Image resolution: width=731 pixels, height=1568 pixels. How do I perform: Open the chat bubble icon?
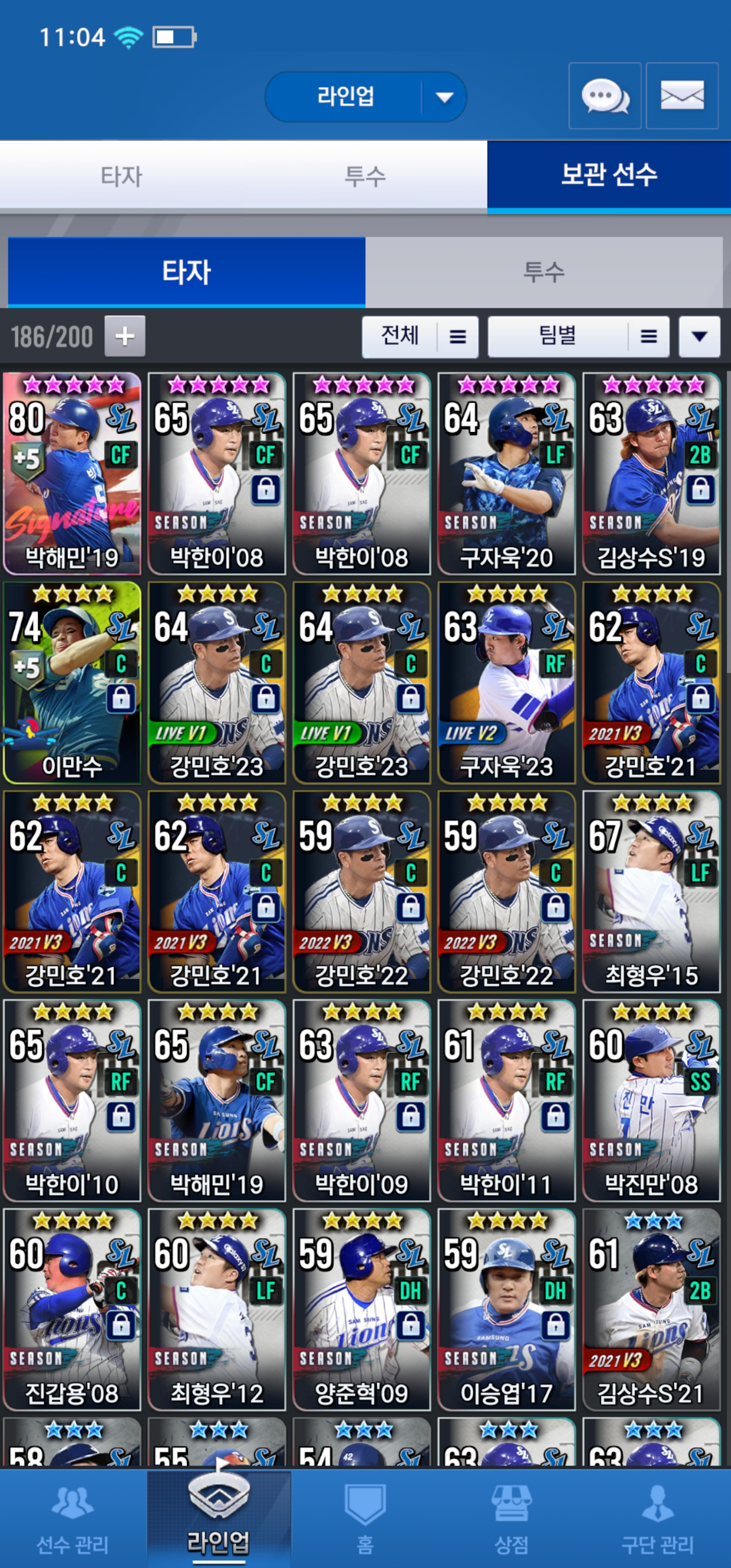click(x=605, y=96)
